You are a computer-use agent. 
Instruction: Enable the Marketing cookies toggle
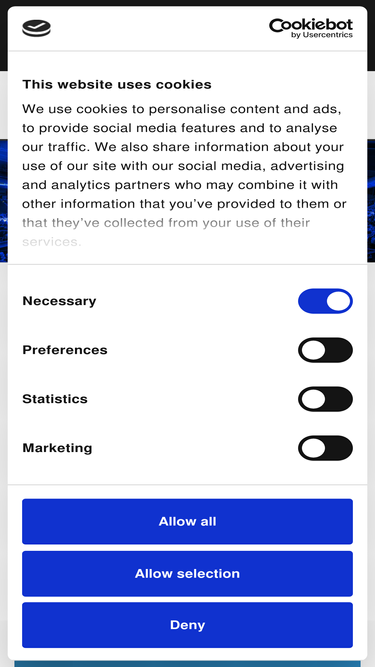[325, 448]
